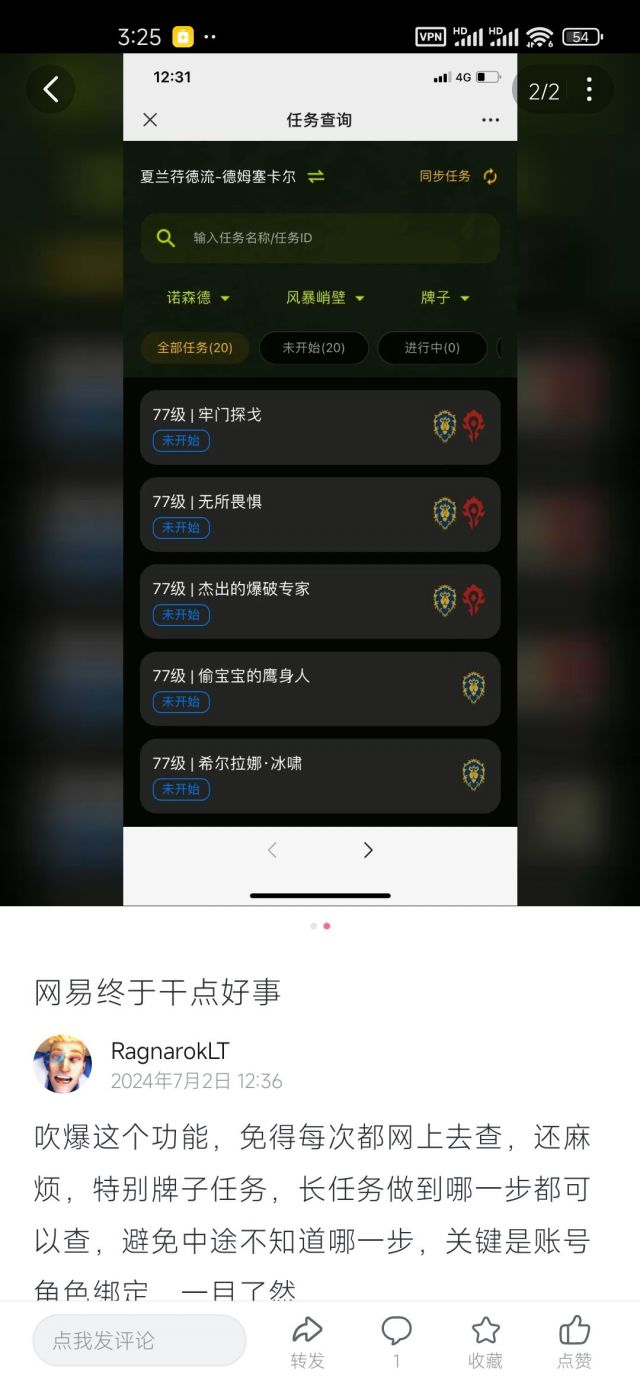Open the screenshot image in the post

[x=320, y=480]
